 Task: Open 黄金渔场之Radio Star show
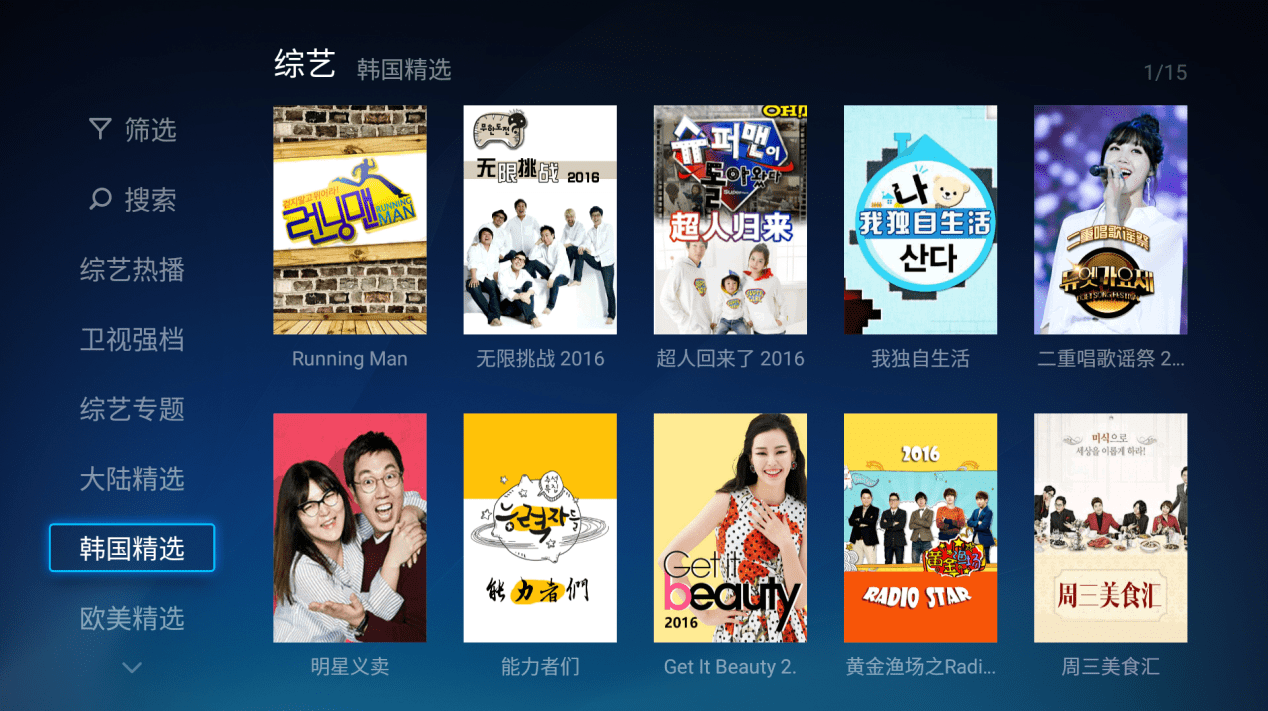920,528
